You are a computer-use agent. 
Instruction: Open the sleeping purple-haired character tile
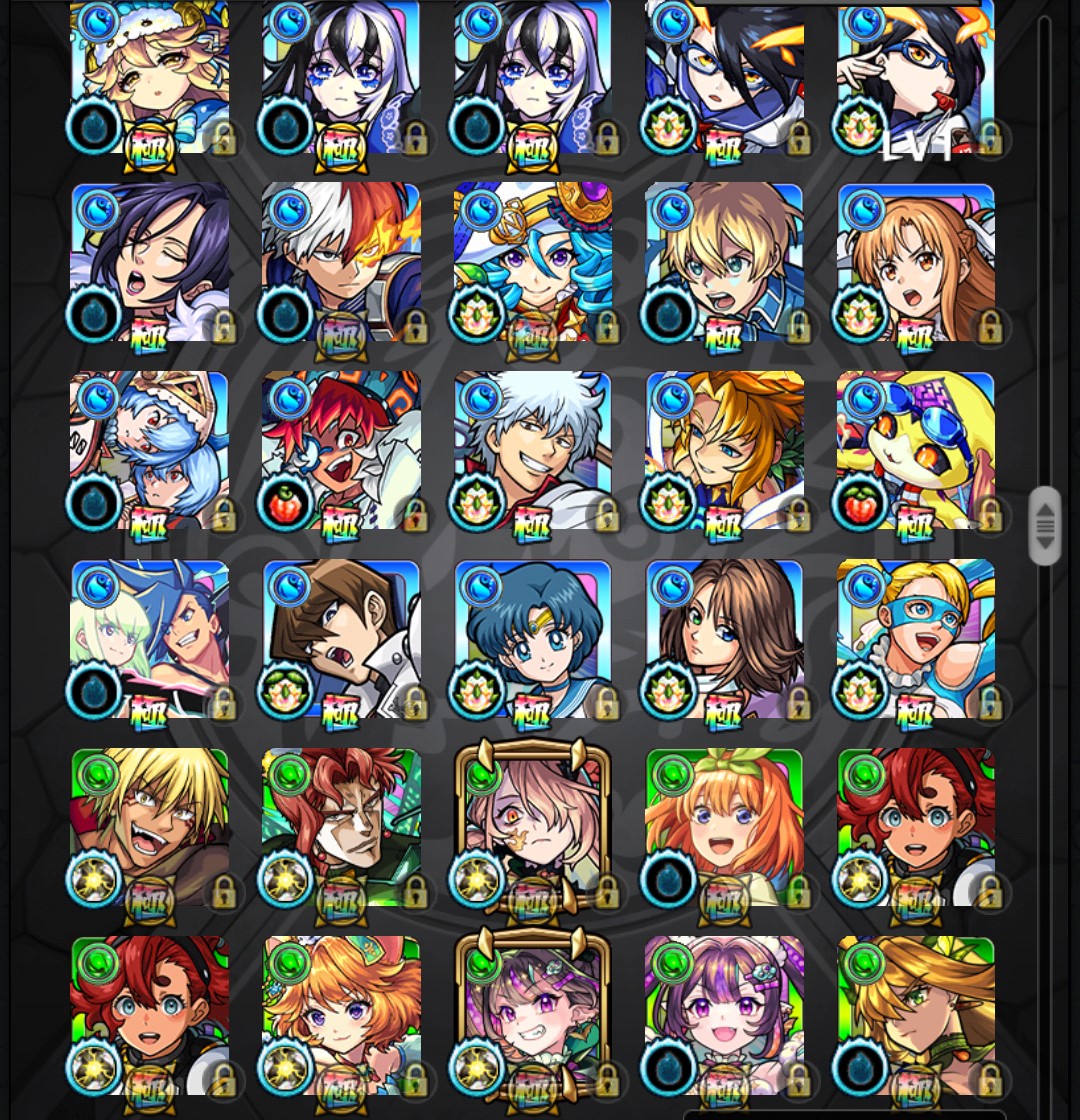point(150,262)
